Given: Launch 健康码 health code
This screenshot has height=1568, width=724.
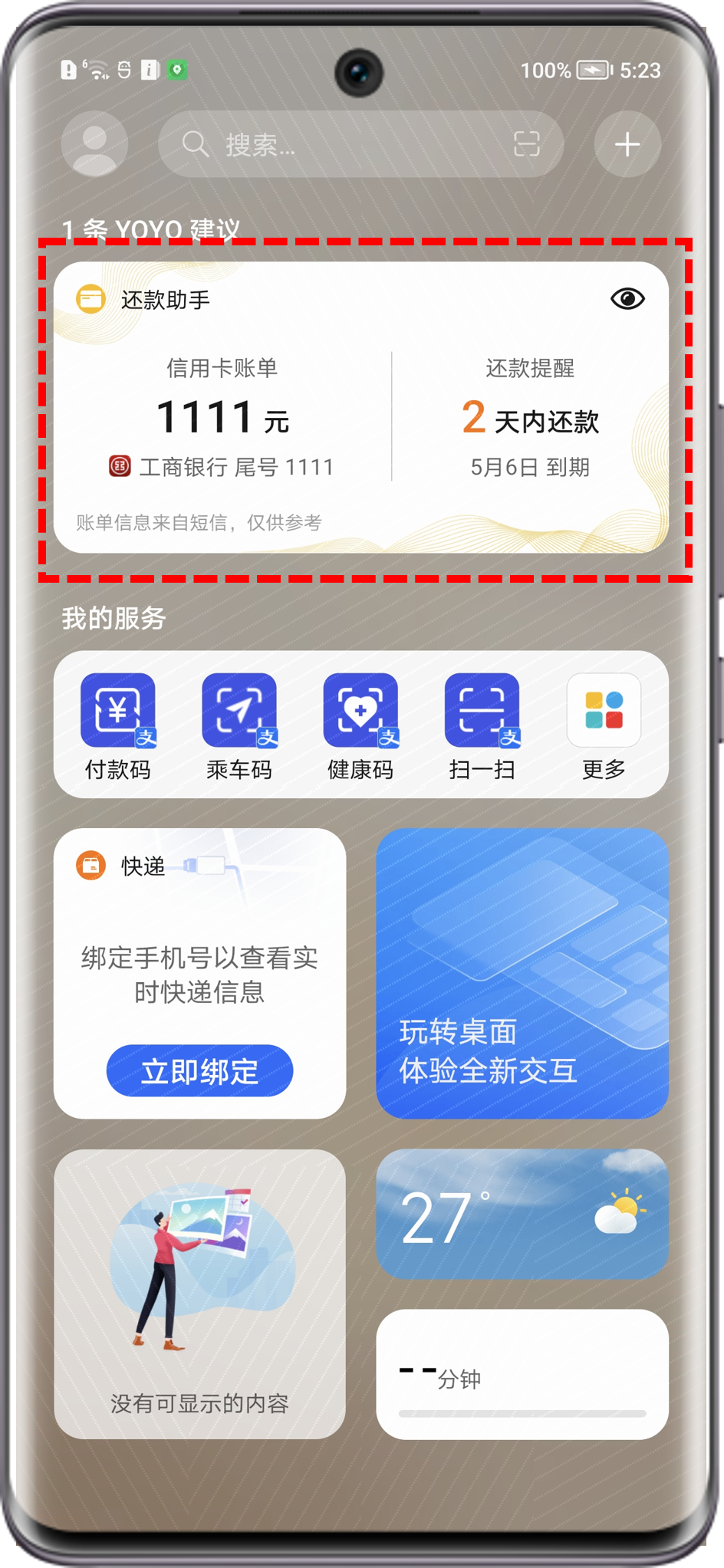Looking at the screenshot, I should click(x=360, y=725).
